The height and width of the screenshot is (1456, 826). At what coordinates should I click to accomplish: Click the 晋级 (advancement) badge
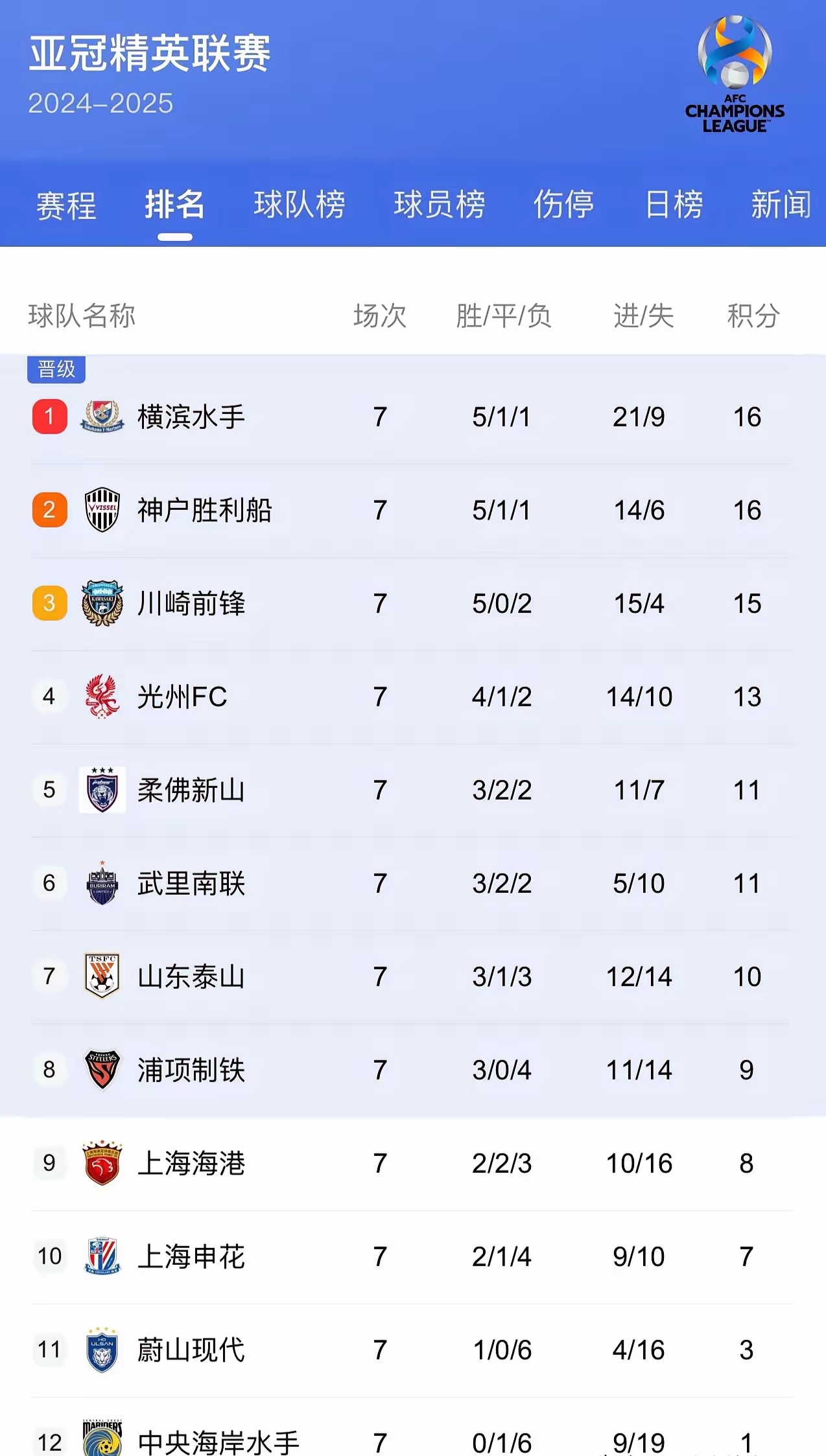[56, 370]
